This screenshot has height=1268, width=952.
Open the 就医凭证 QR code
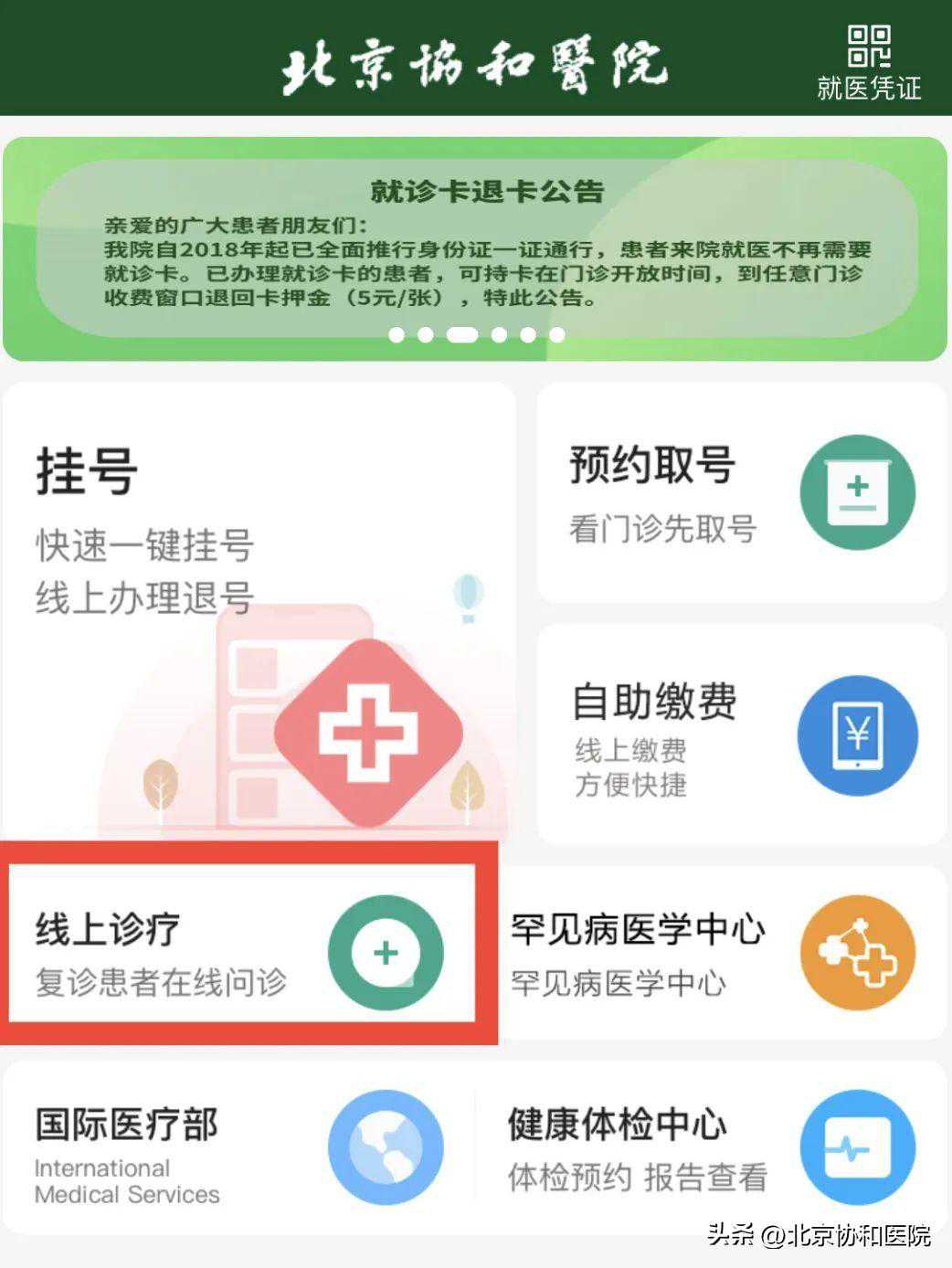click(868, 60)
